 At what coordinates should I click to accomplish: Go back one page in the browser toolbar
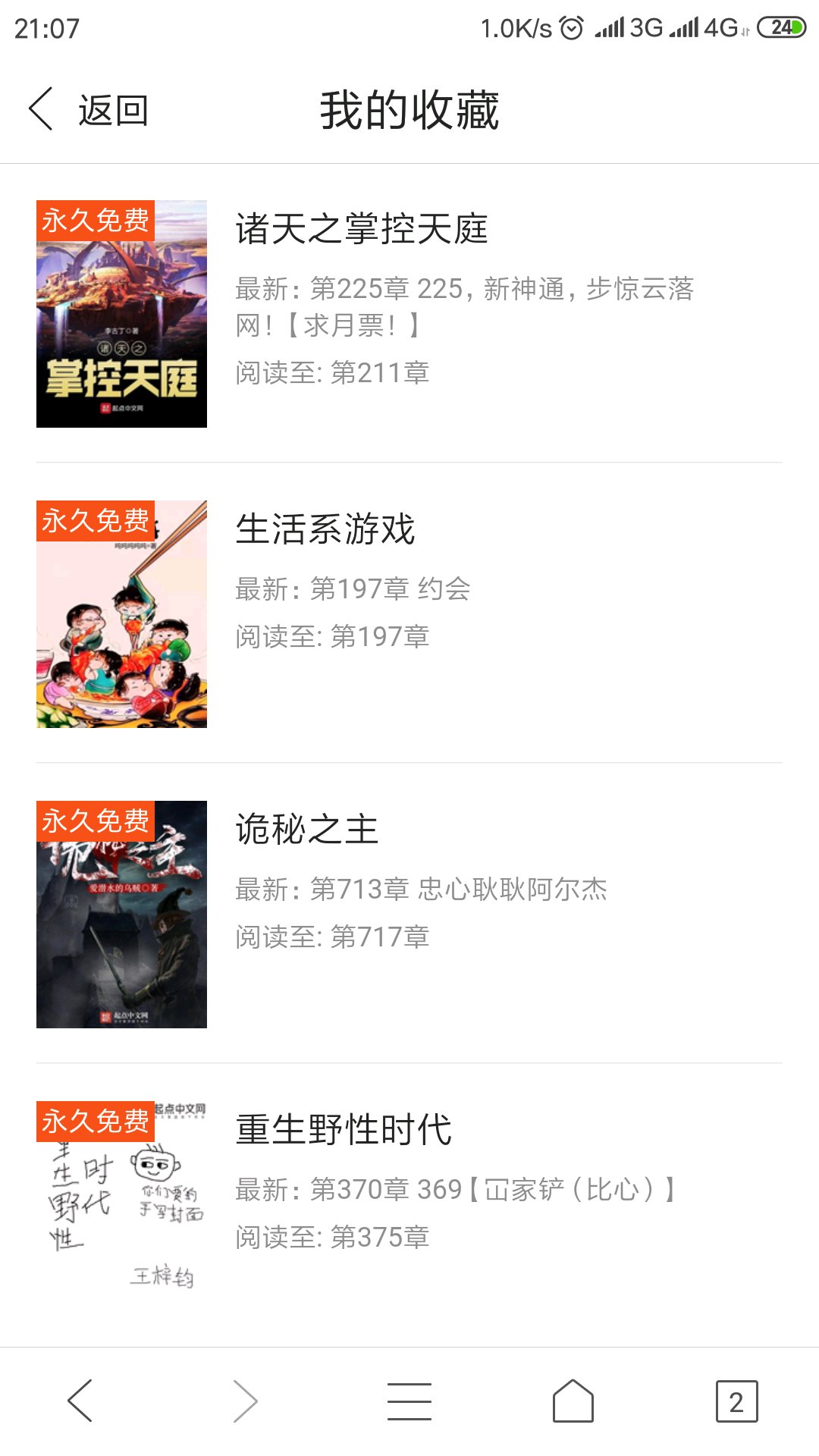pos(80,1401)
